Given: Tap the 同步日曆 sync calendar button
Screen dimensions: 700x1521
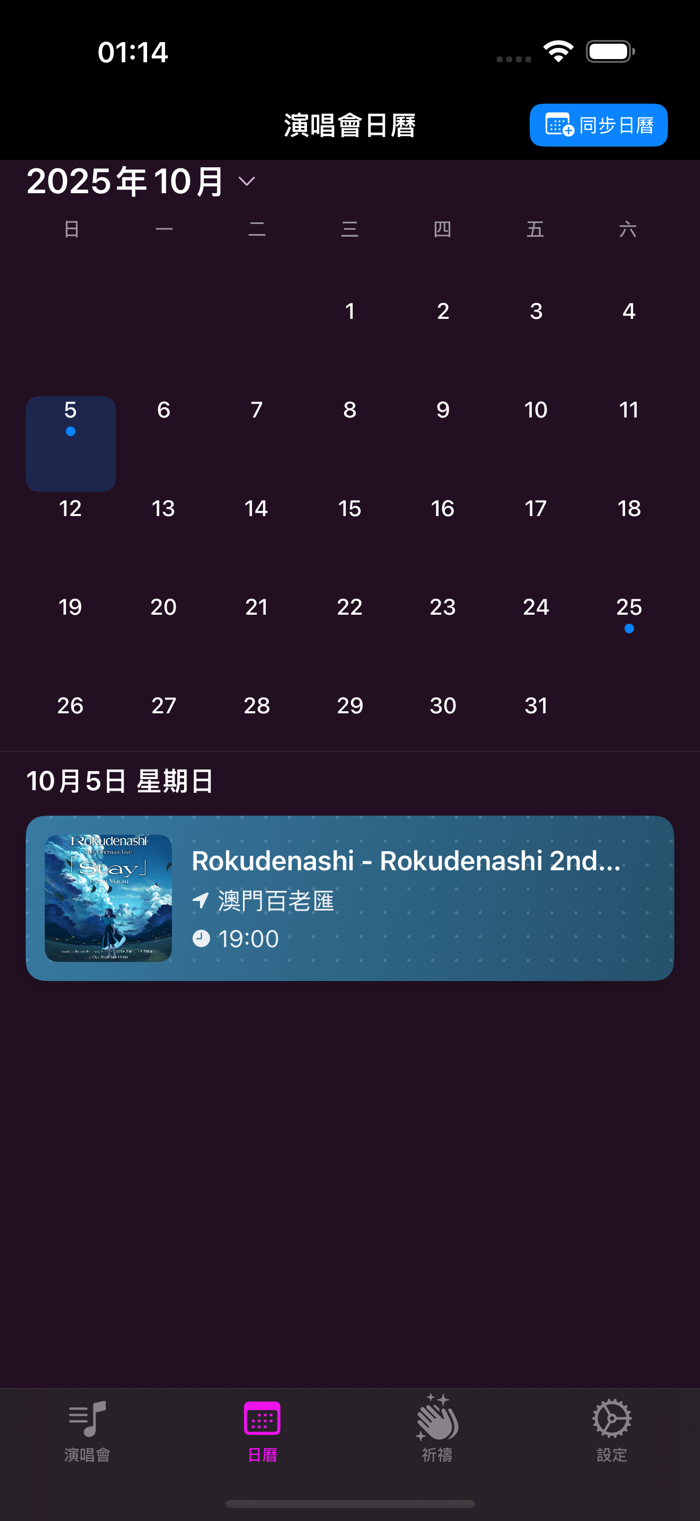Looking at the screenshot, I should (598, 125).
